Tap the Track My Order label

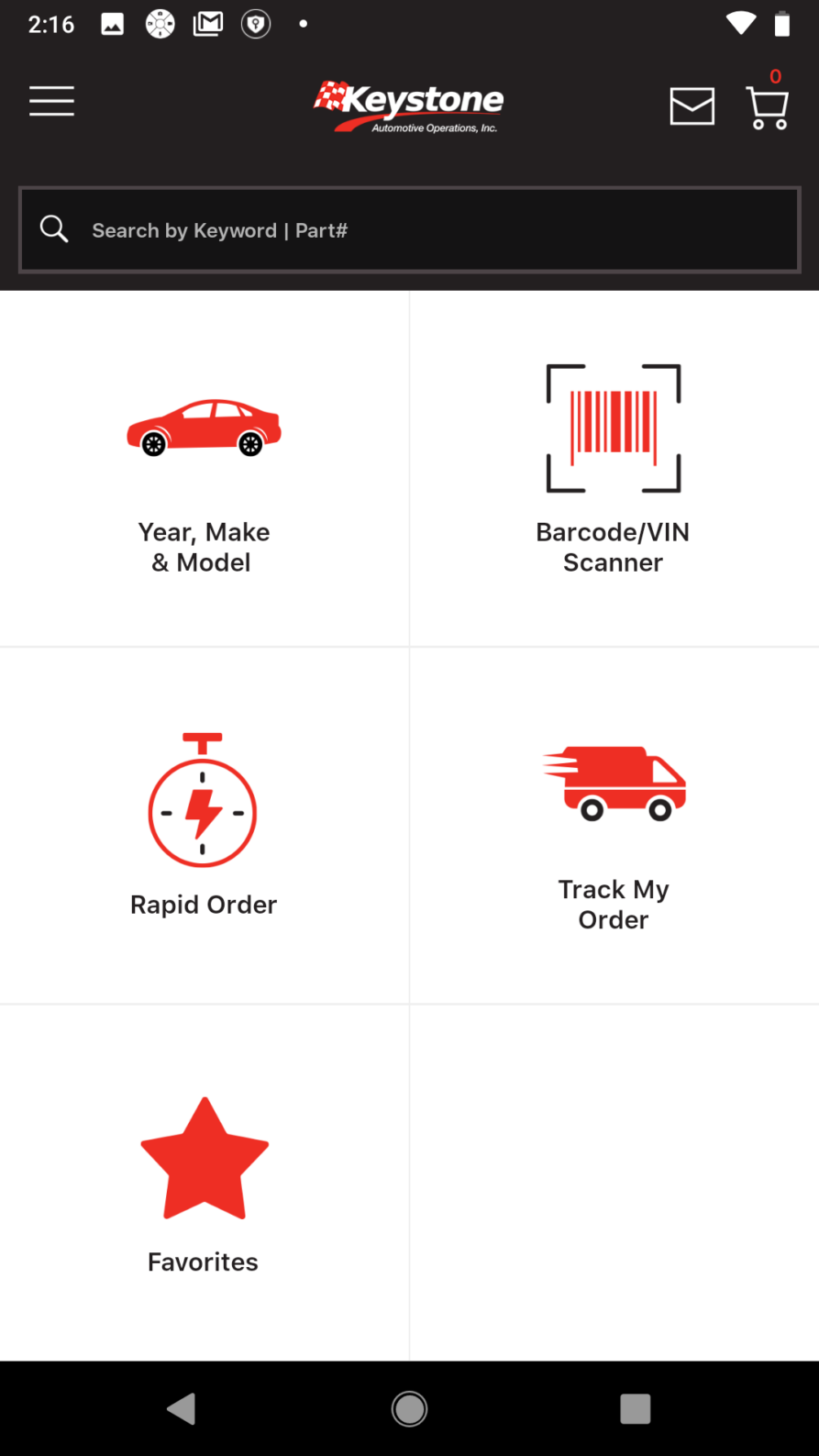tap(613, 904)
